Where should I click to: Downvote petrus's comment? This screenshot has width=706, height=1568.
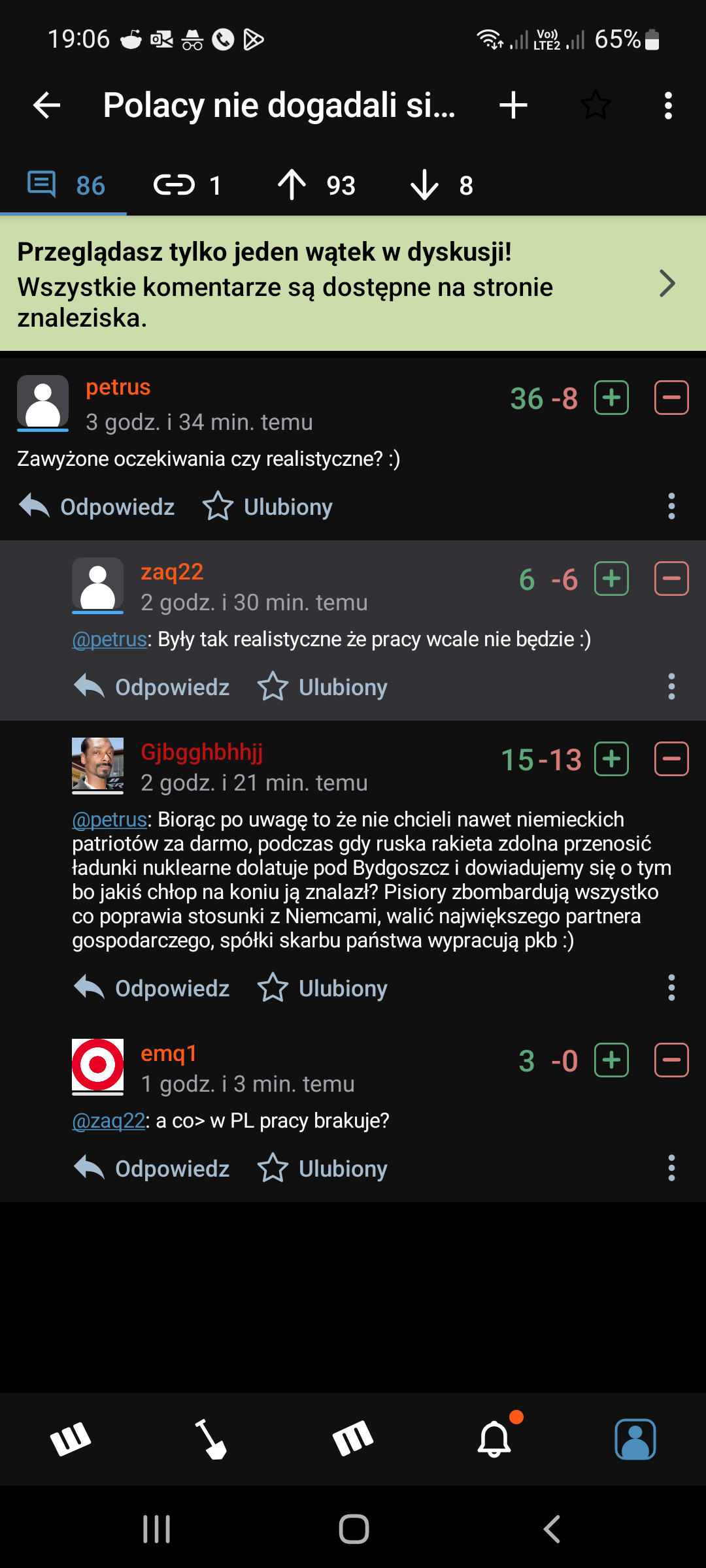point(671,398)
